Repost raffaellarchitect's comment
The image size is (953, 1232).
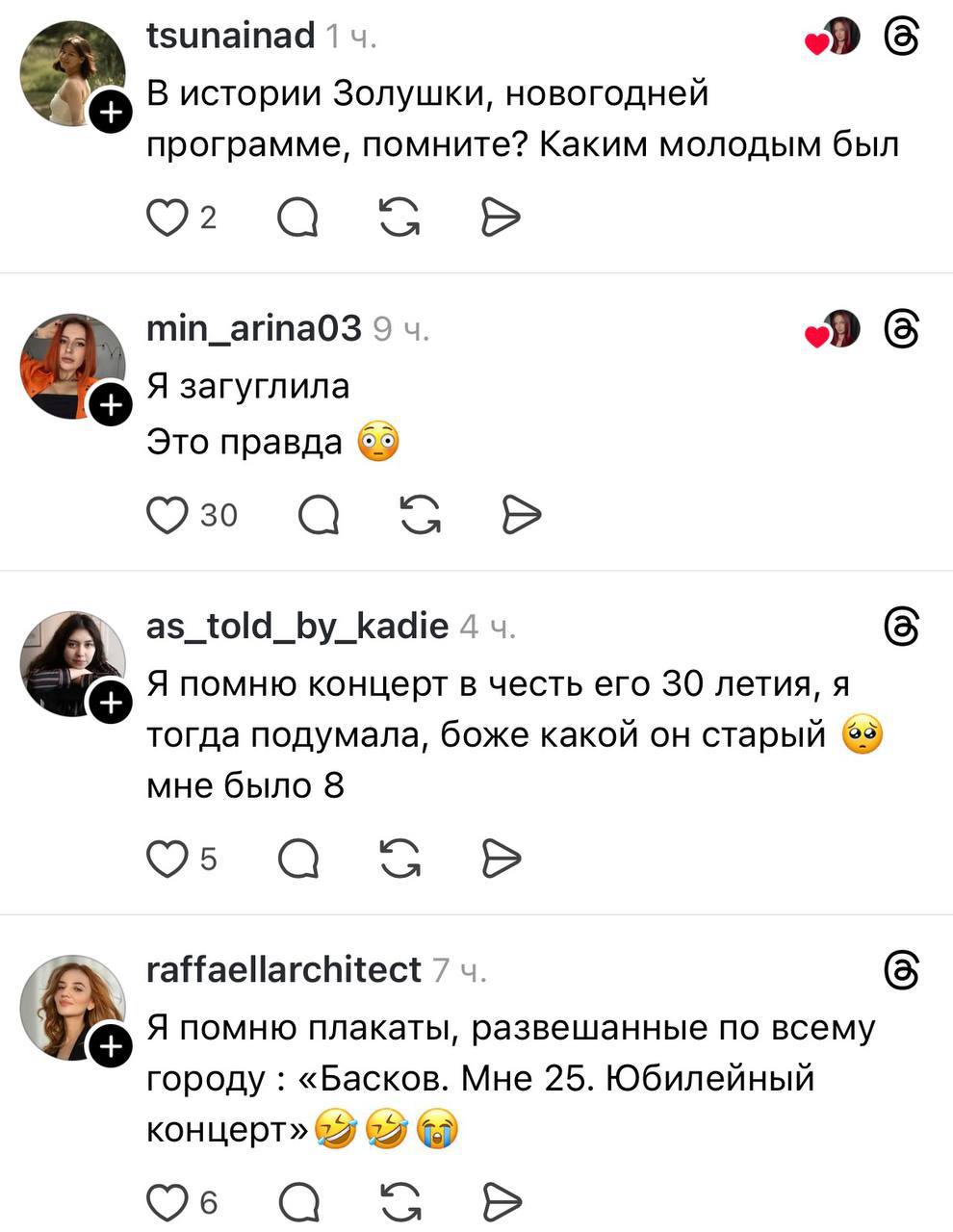coord(399,1202)
